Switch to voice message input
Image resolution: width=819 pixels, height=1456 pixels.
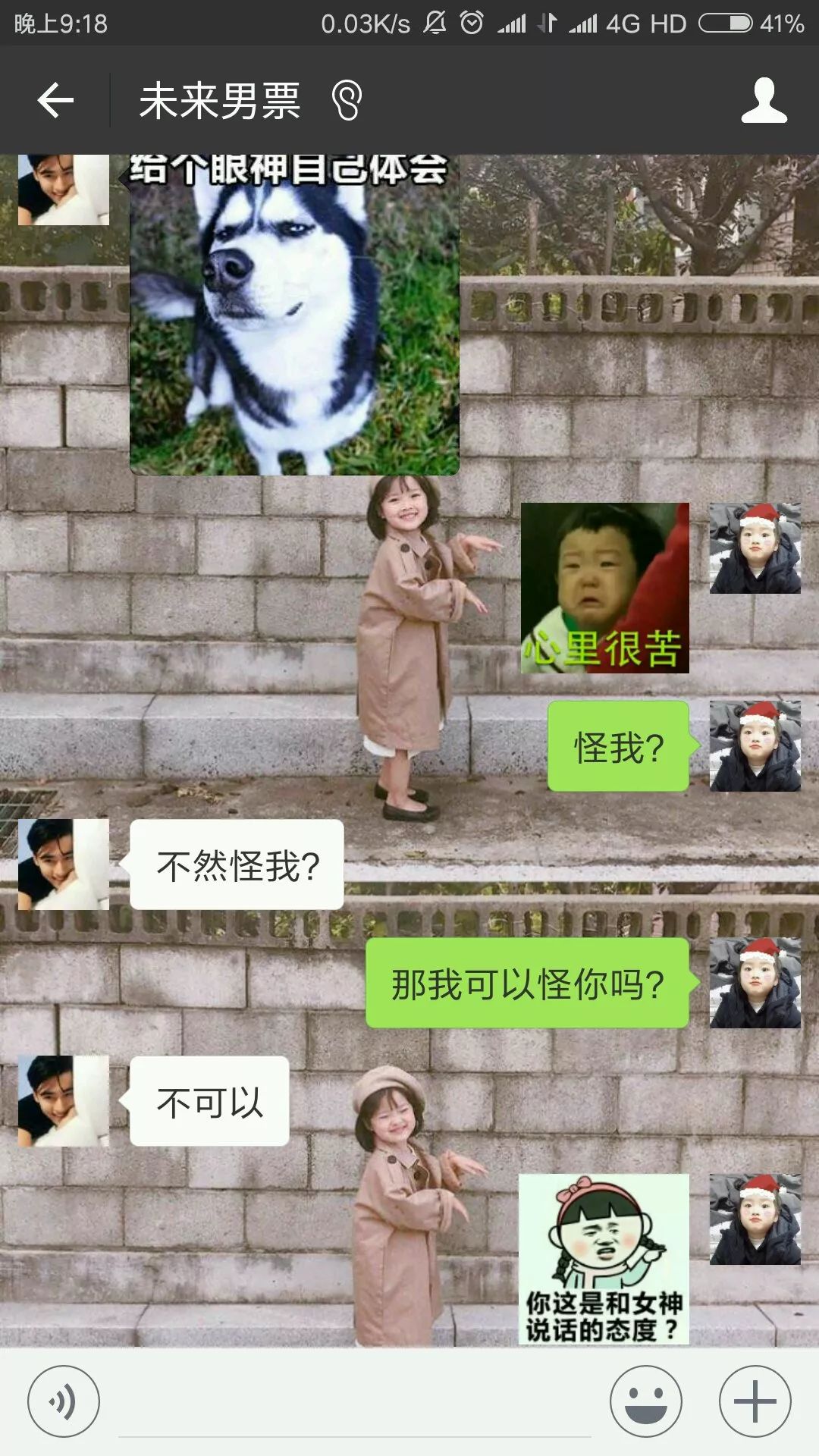tap(63, 1401)
